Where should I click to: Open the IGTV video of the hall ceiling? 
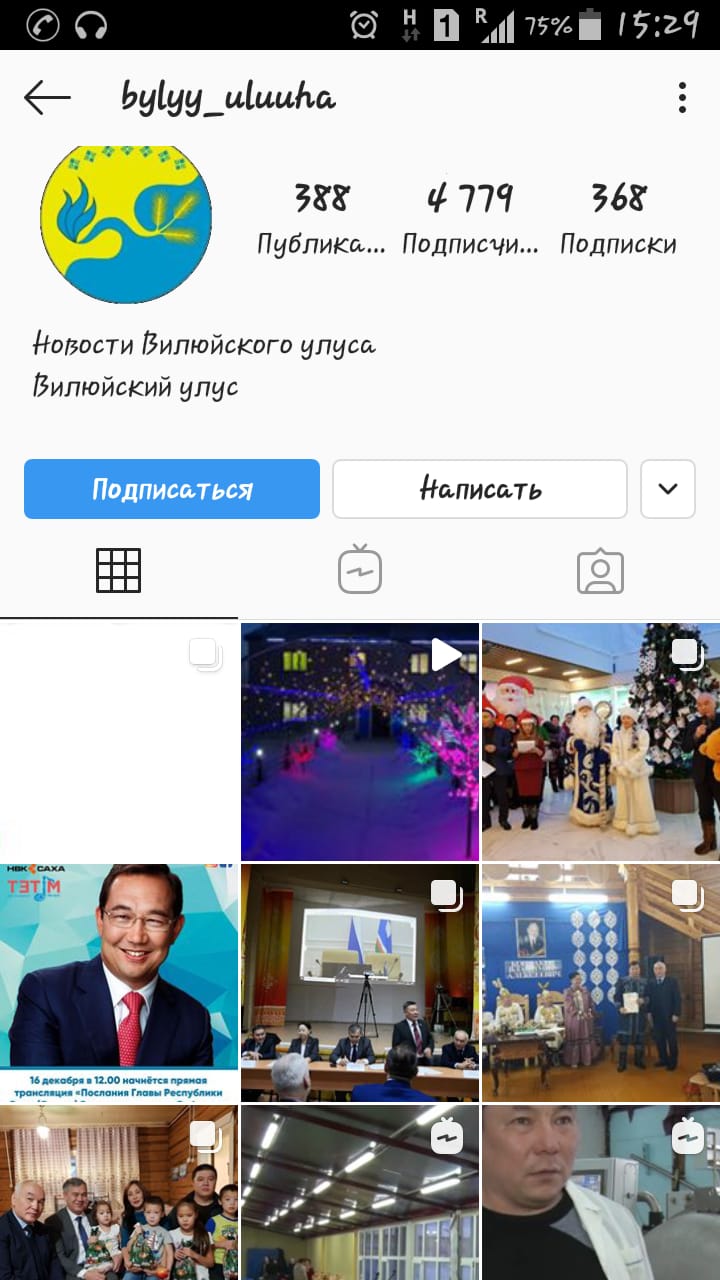click(360, 1192)
